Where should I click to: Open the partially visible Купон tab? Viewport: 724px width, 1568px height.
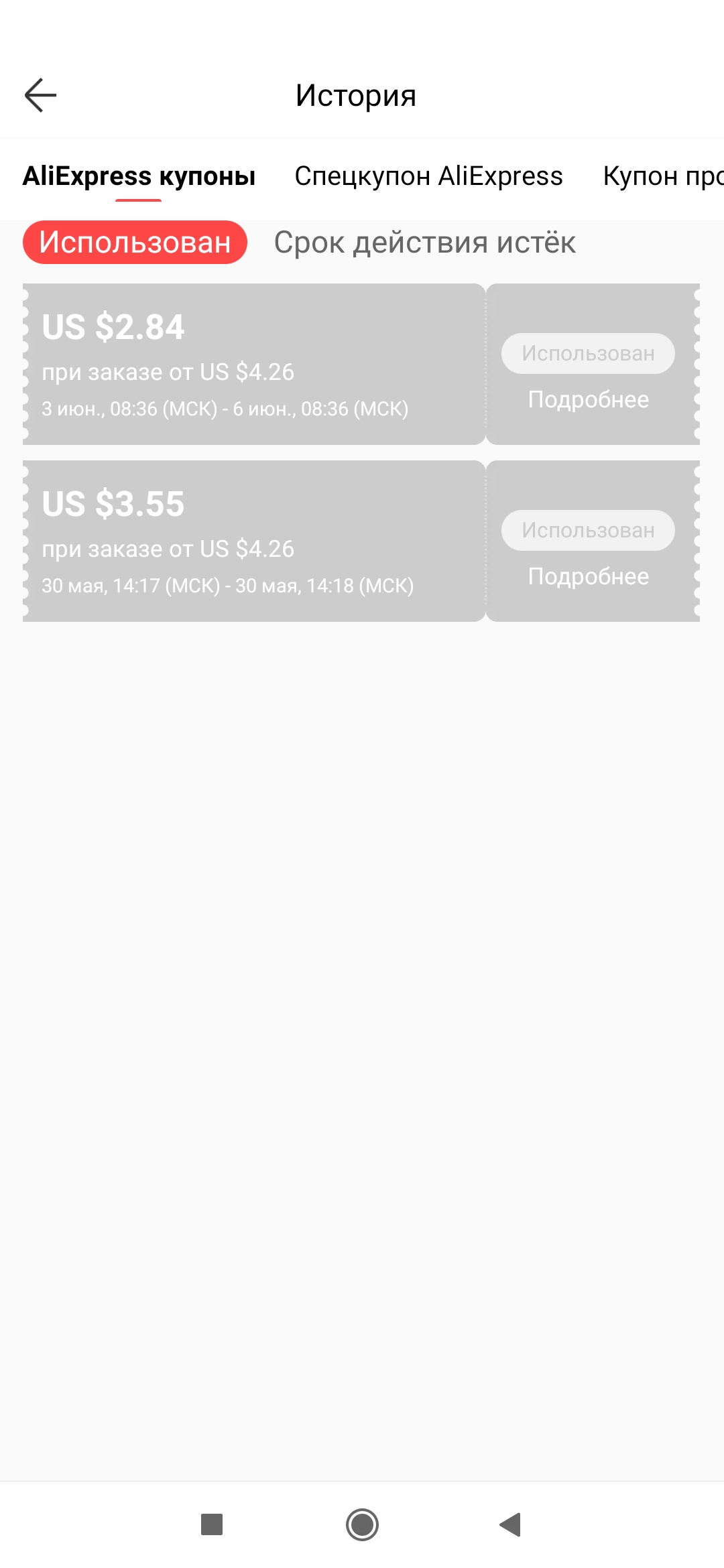coord(663,176)
